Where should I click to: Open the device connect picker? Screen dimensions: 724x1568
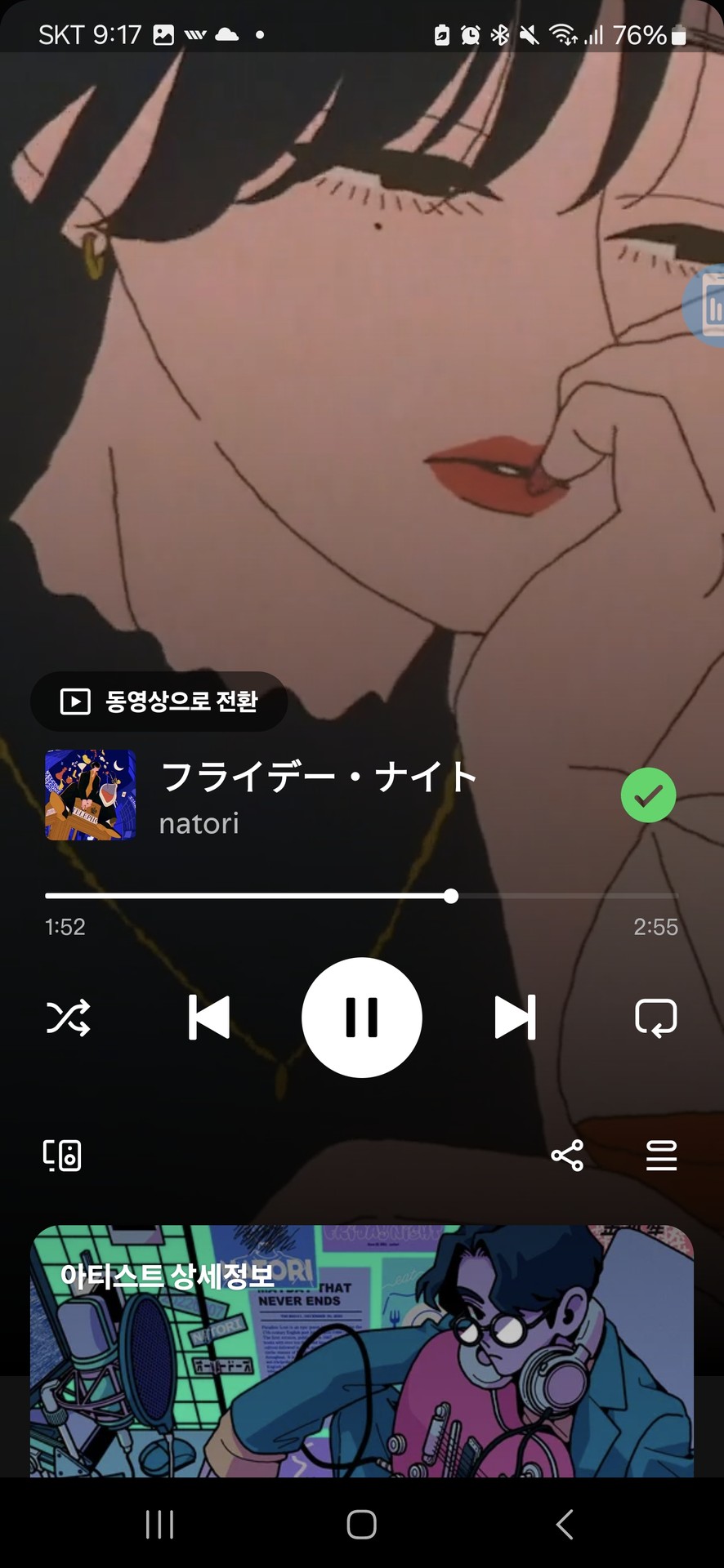pyautogui.click(x=62, y=1156)
